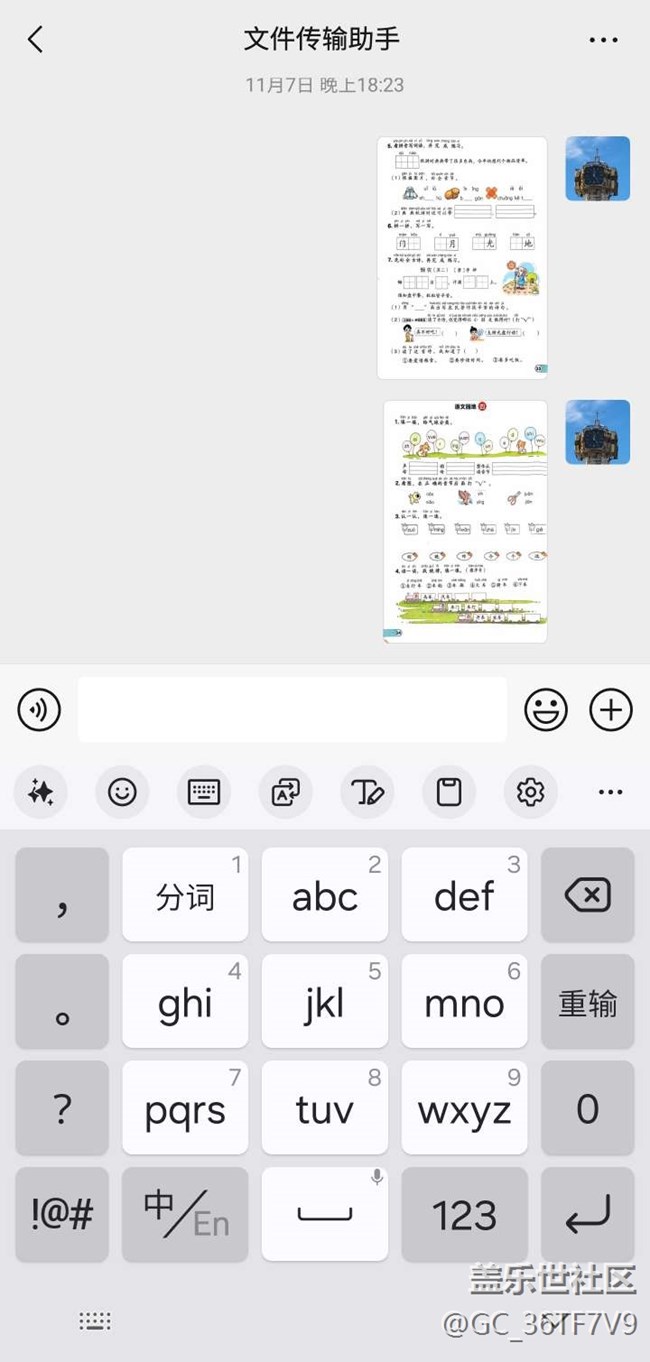Screen dimensions: 650x1362
Task: Open the keyboard clipboard
Action: (449, 793)
